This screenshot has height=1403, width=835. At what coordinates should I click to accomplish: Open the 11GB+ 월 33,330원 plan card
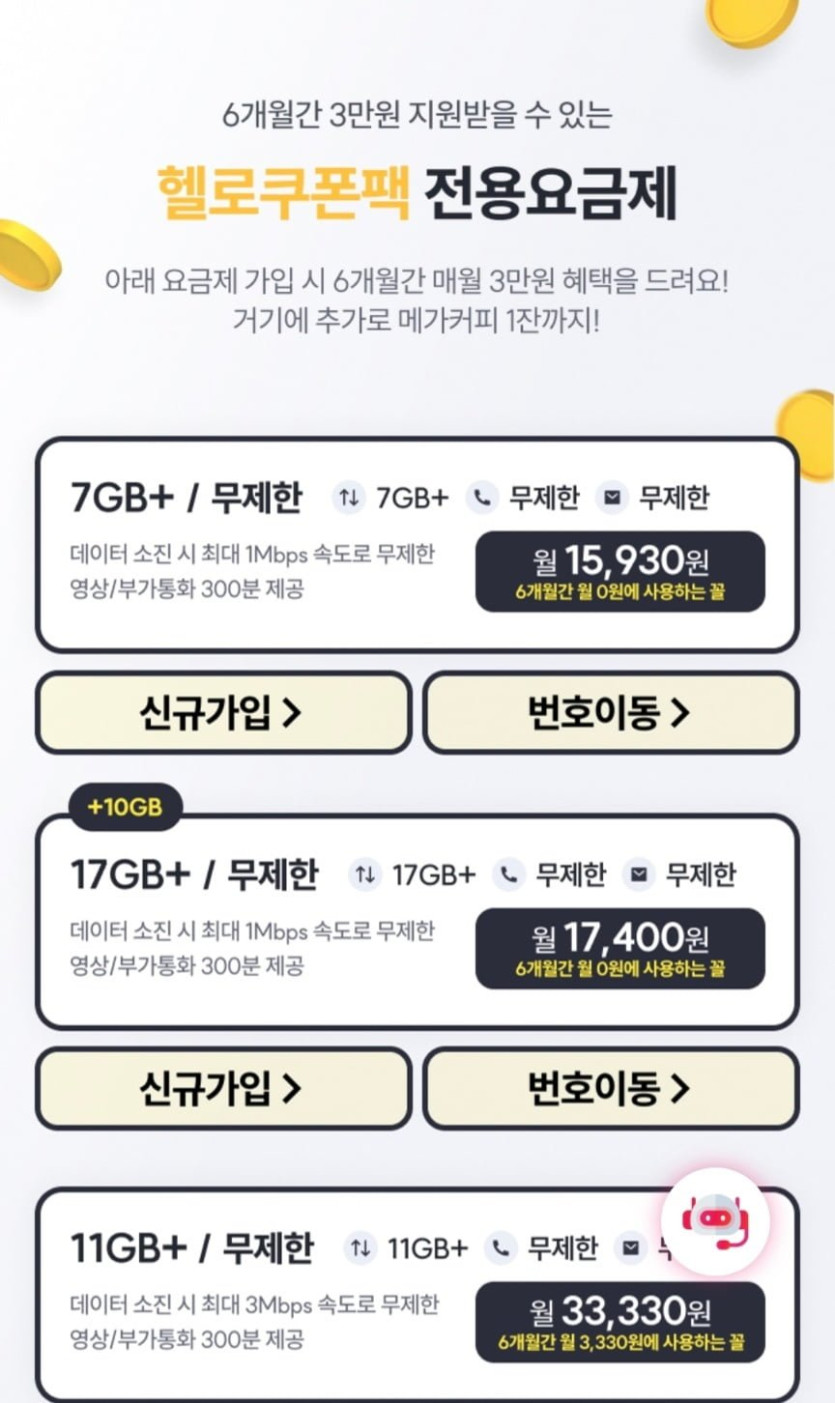point(417,1295)
